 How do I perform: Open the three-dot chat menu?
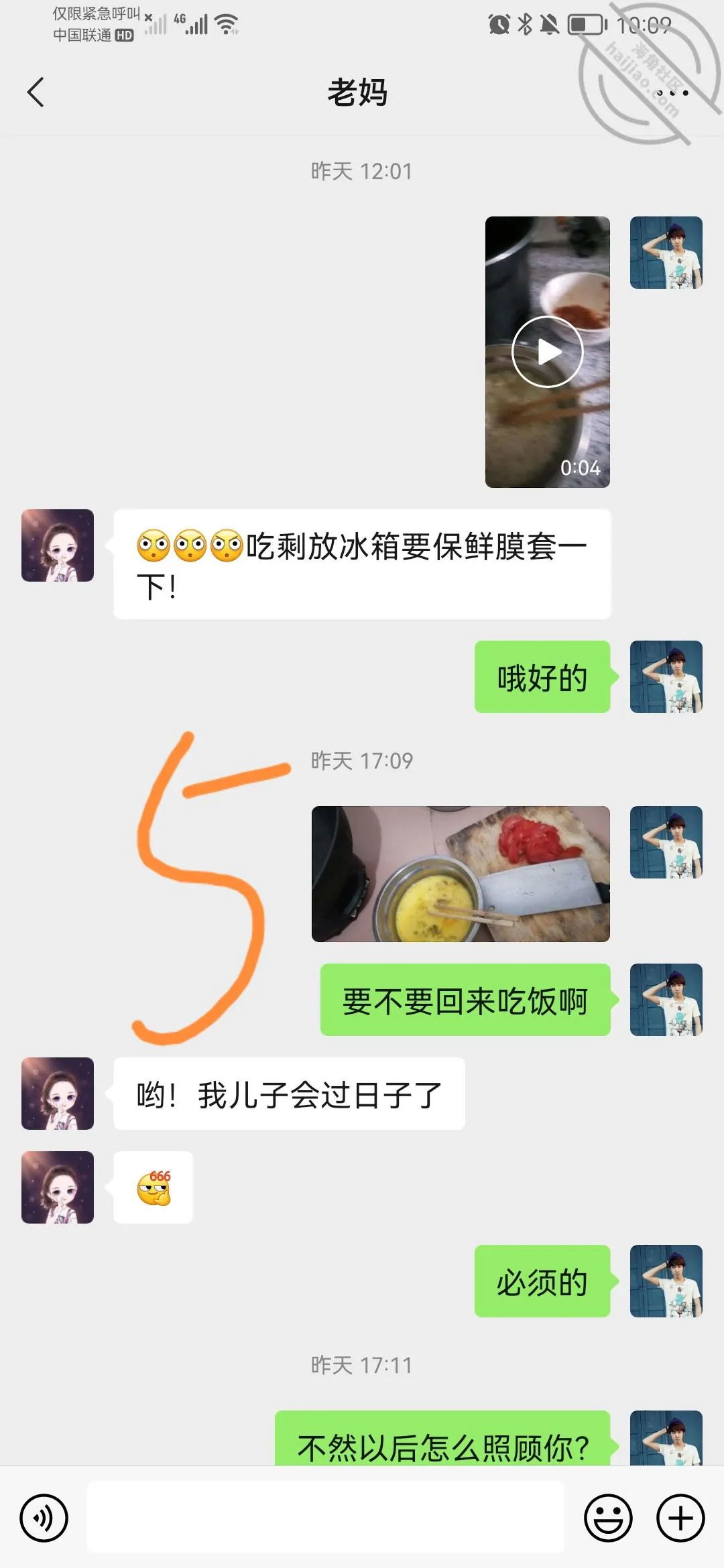(672, 92)
